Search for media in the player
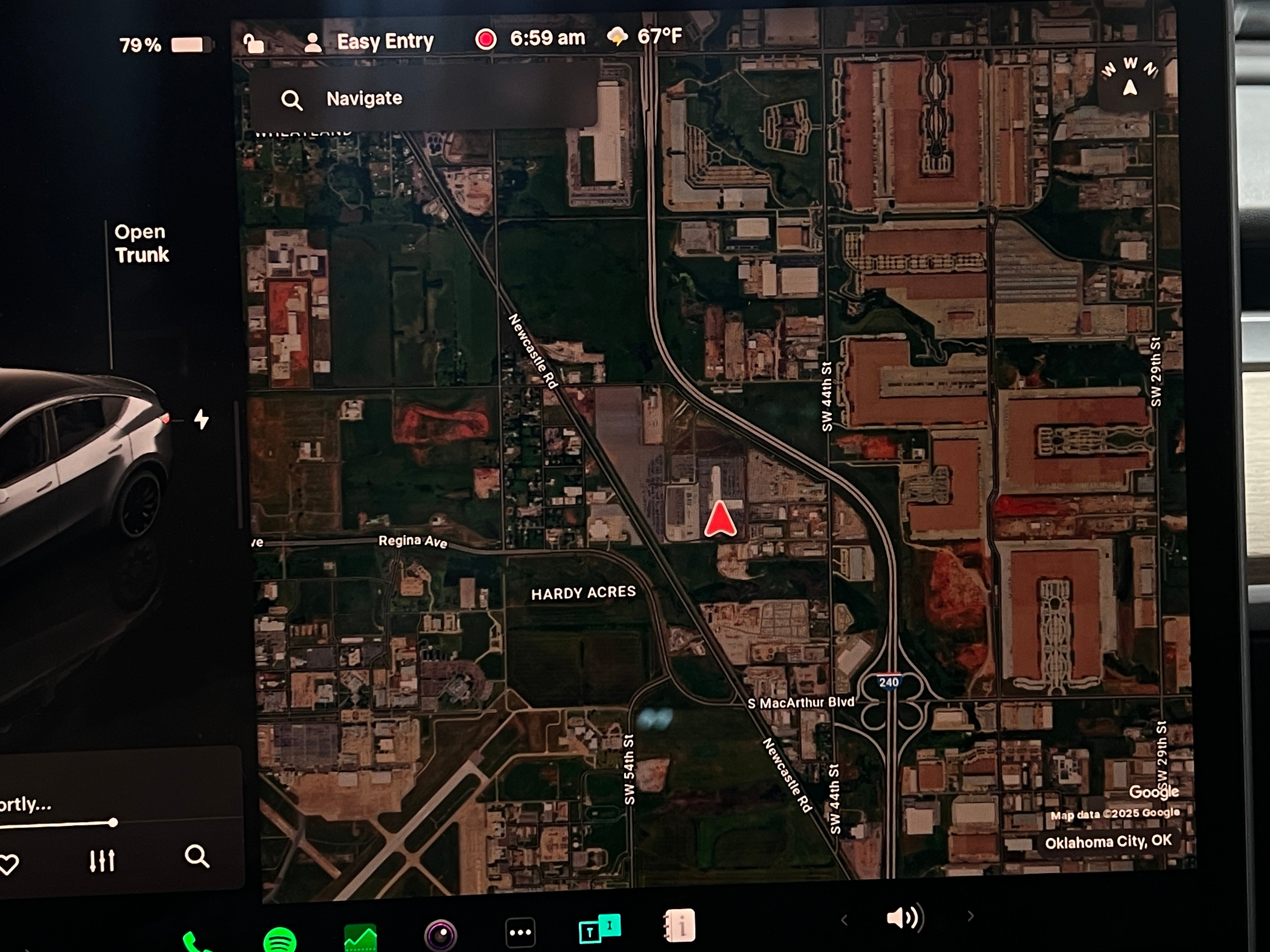This screenshot has height=952, width=1270. click(x=196, y=856)
